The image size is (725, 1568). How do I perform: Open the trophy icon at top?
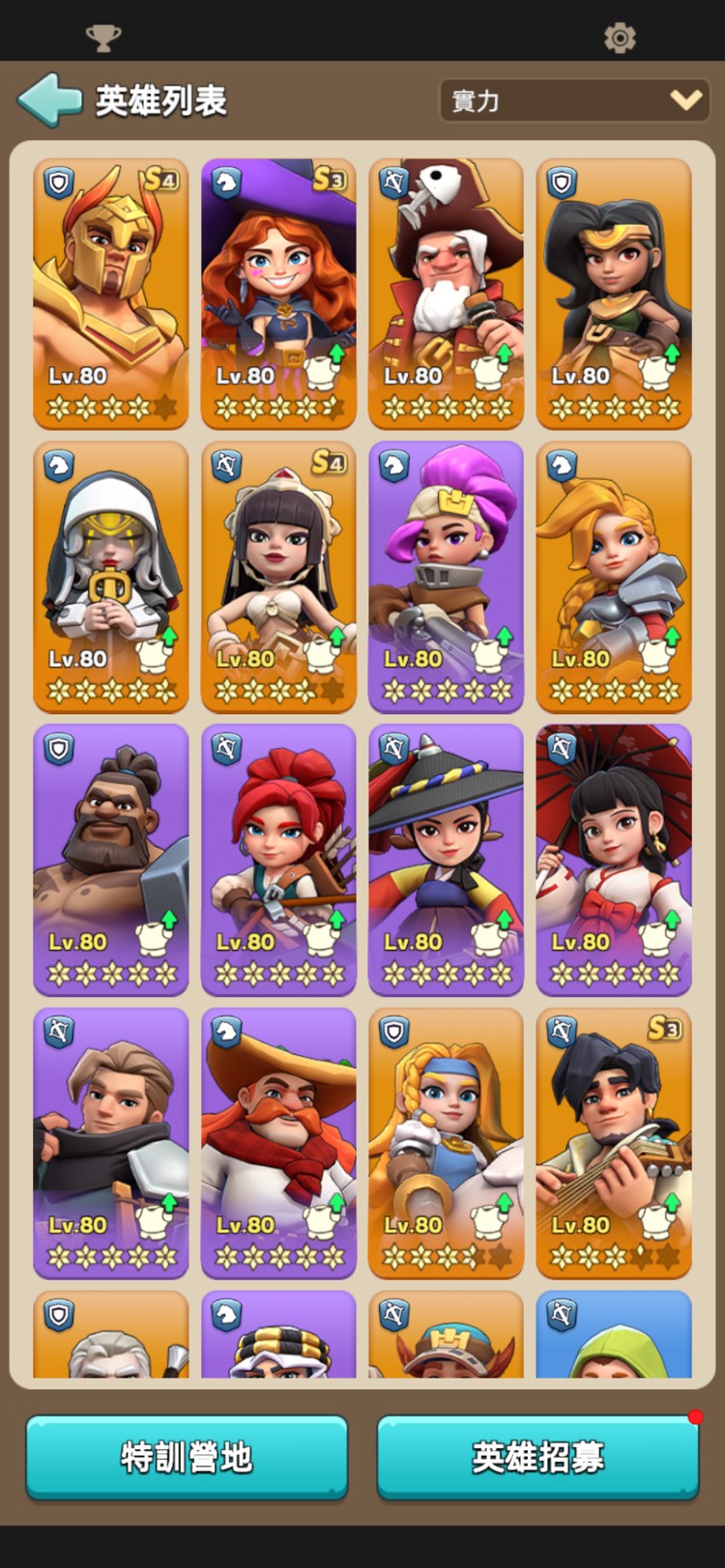[103, 39]
